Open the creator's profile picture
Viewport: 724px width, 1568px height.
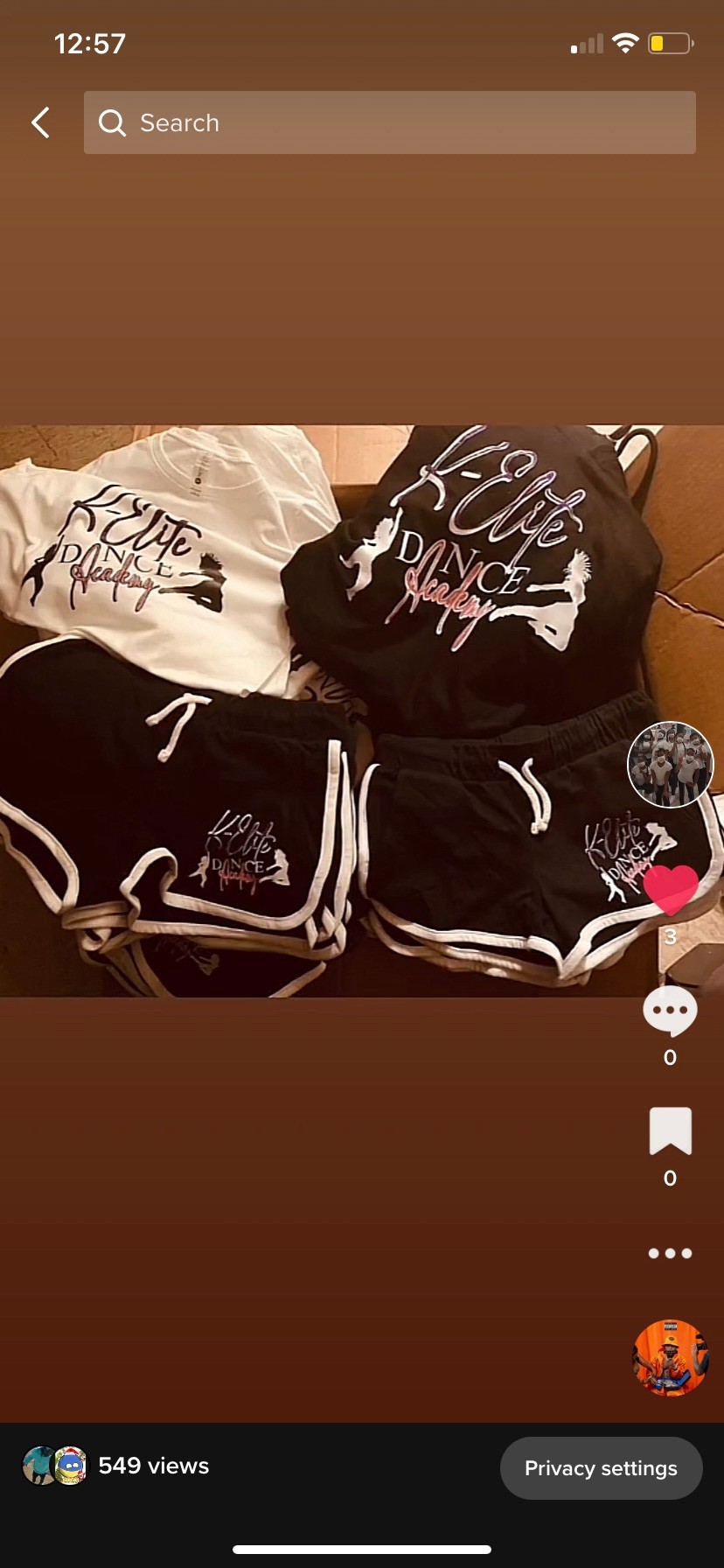(671, 764)
